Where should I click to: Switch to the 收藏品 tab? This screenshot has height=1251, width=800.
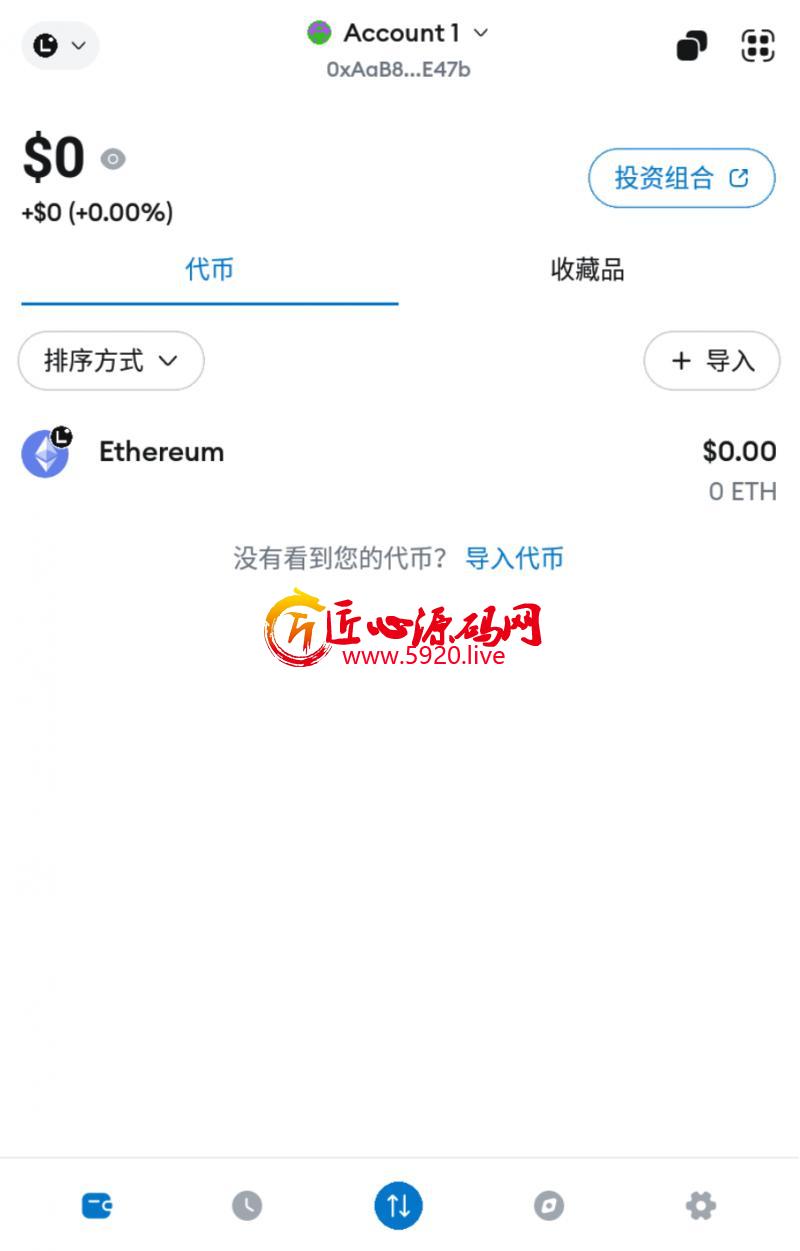click(587, 269)
